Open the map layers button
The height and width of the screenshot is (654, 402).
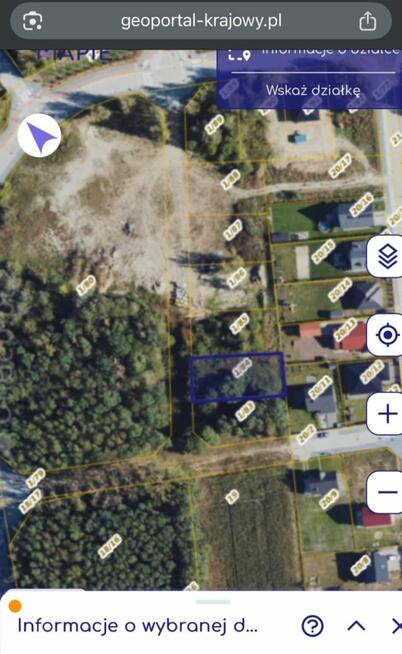387,256
